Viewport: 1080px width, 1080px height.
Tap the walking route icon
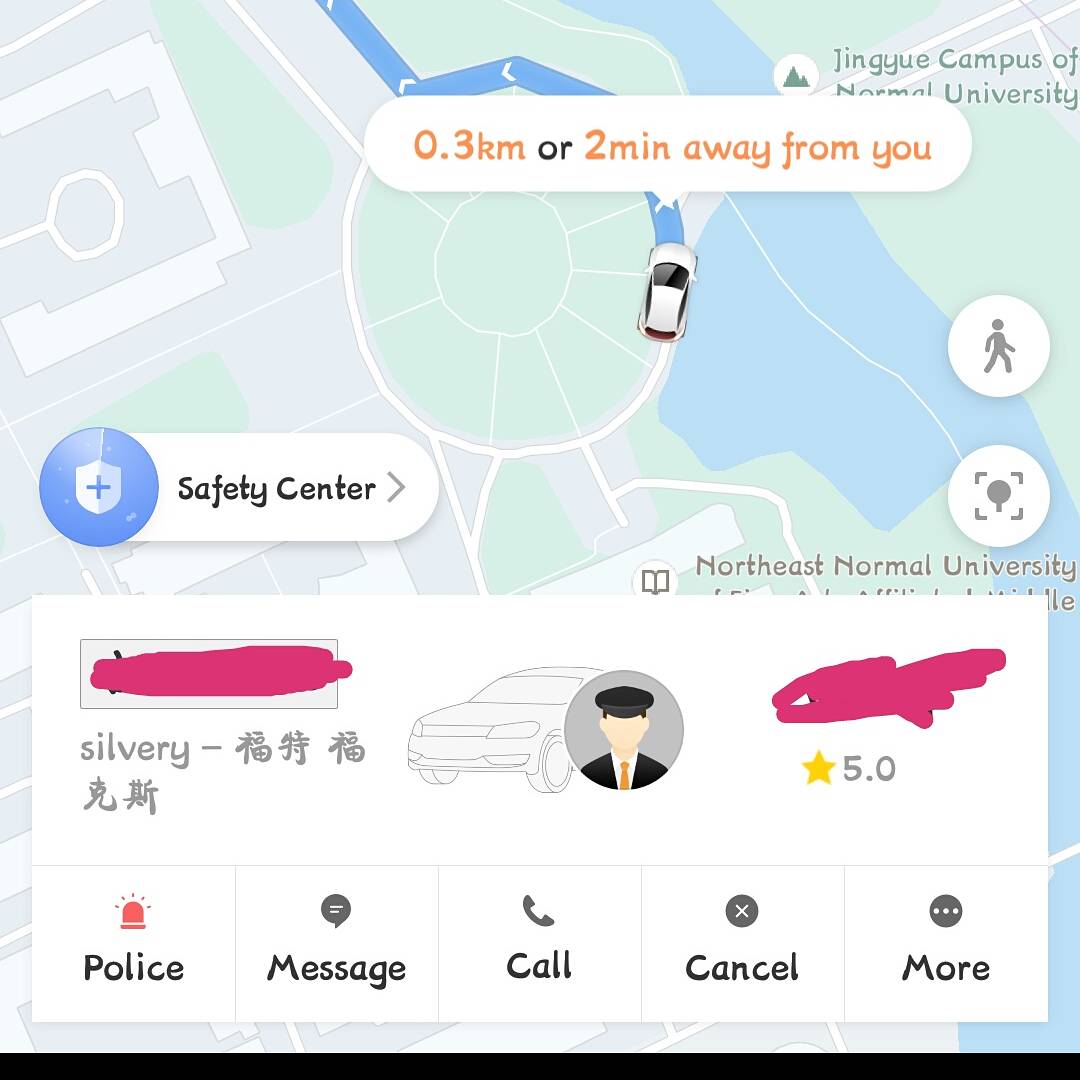[x=998, y=346]
